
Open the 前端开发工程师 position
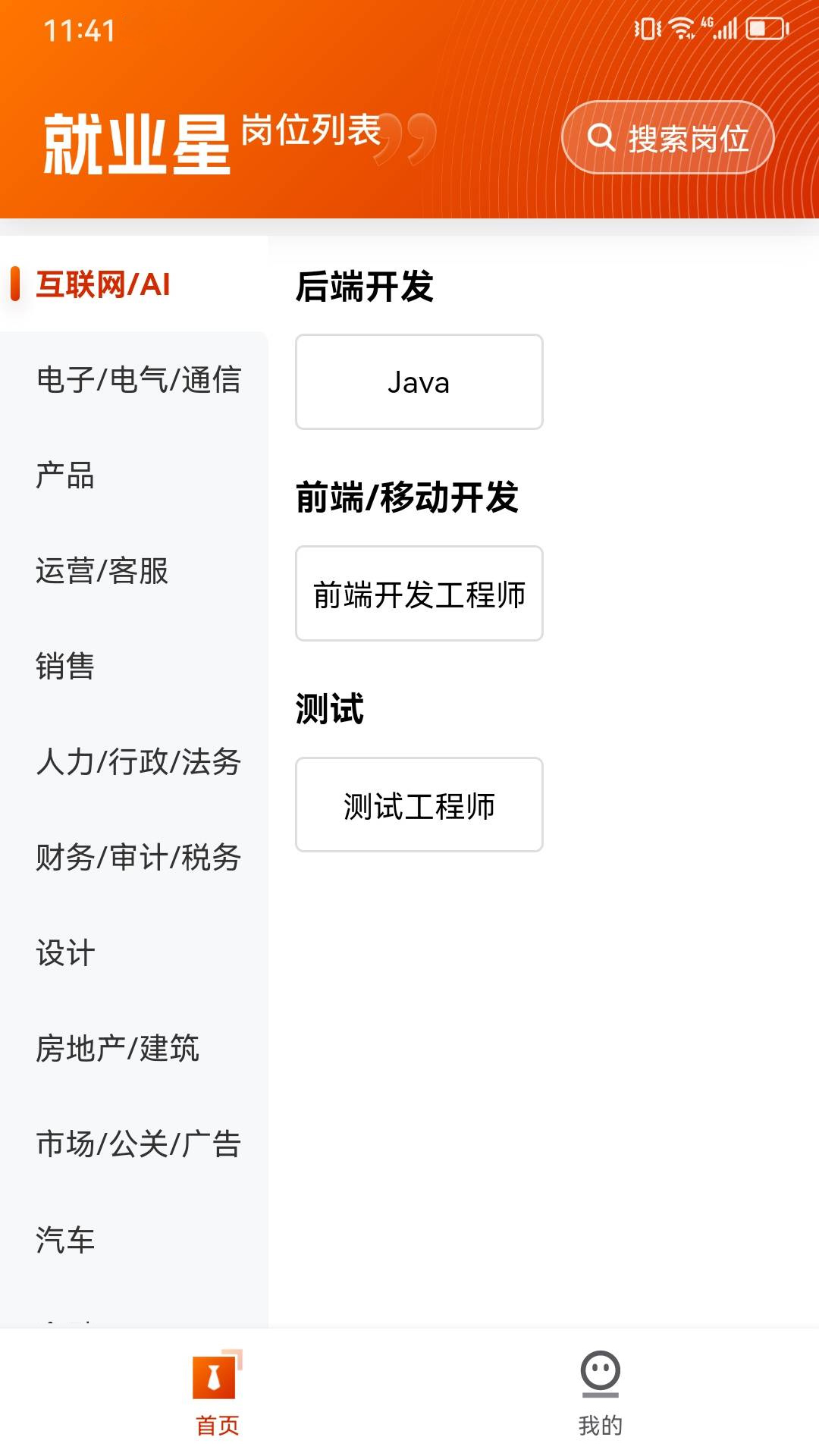419,594
